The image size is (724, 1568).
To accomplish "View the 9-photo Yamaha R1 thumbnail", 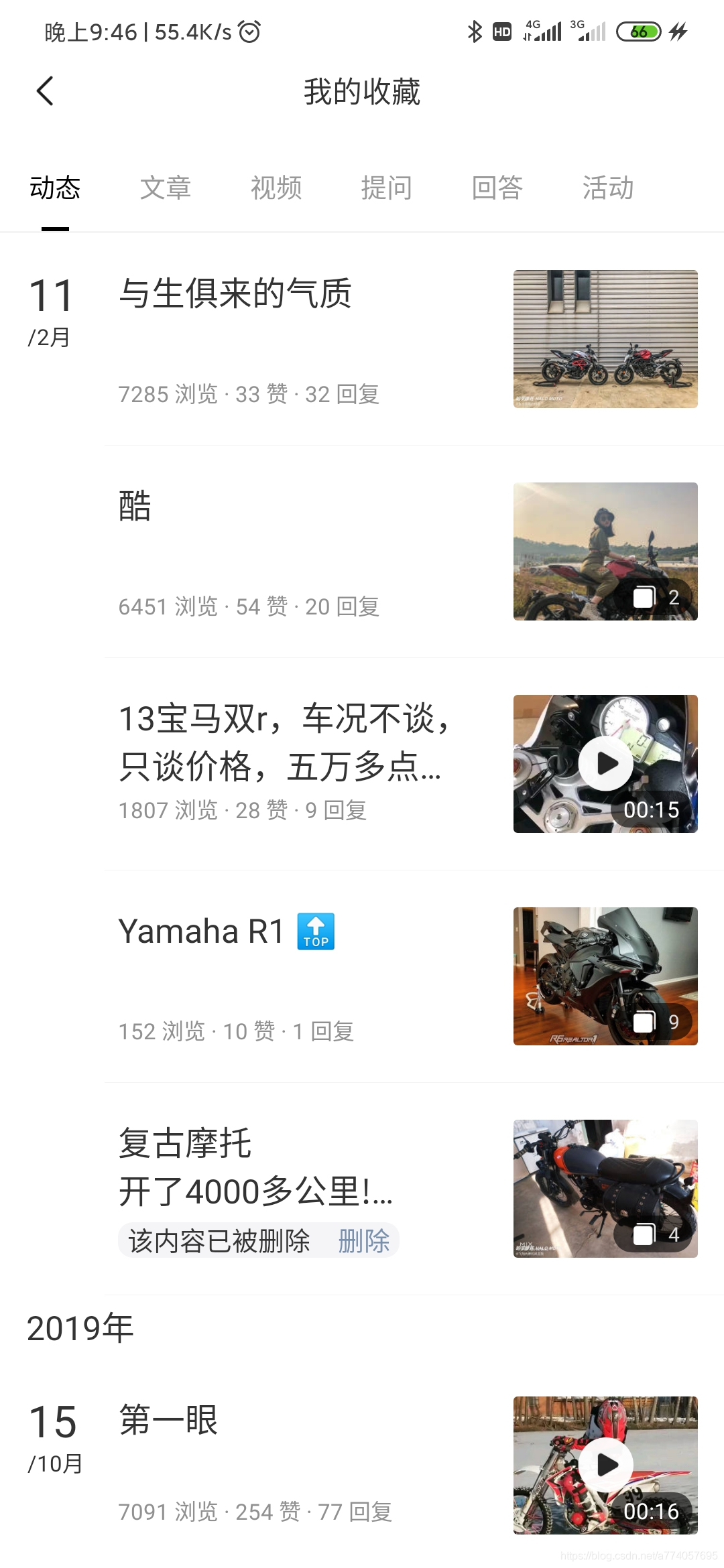I will click(605, 976).
